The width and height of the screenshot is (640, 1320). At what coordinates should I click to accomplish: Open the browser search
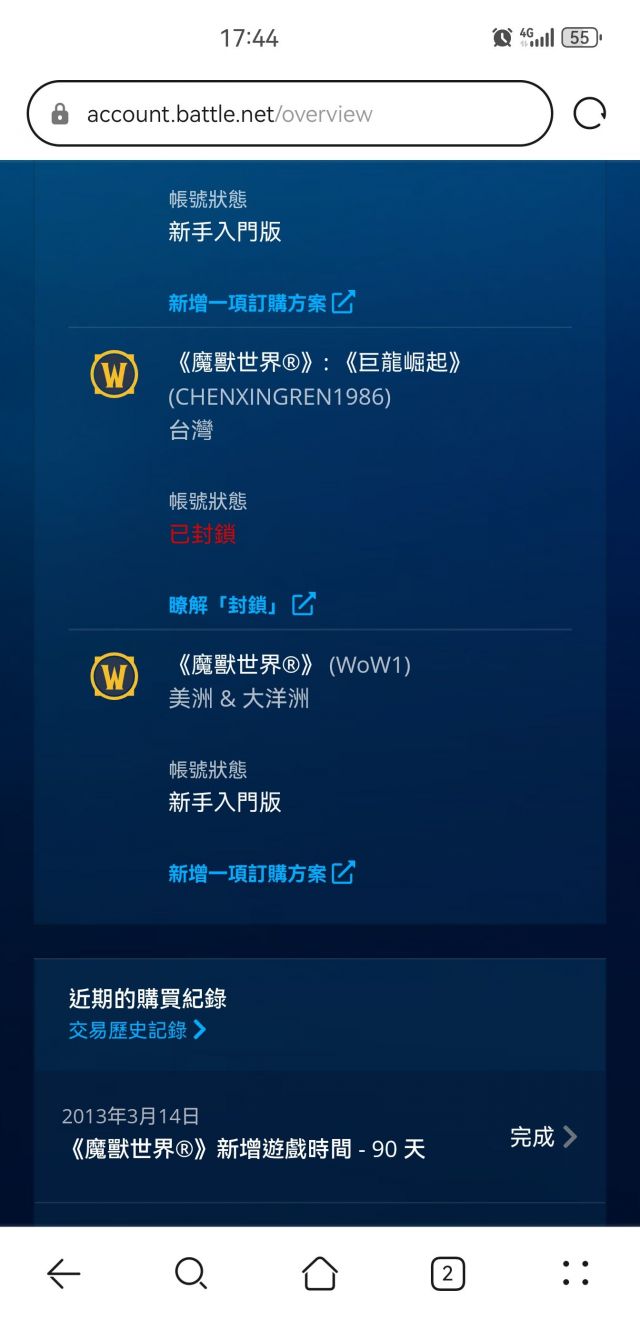click(191, 1273)
